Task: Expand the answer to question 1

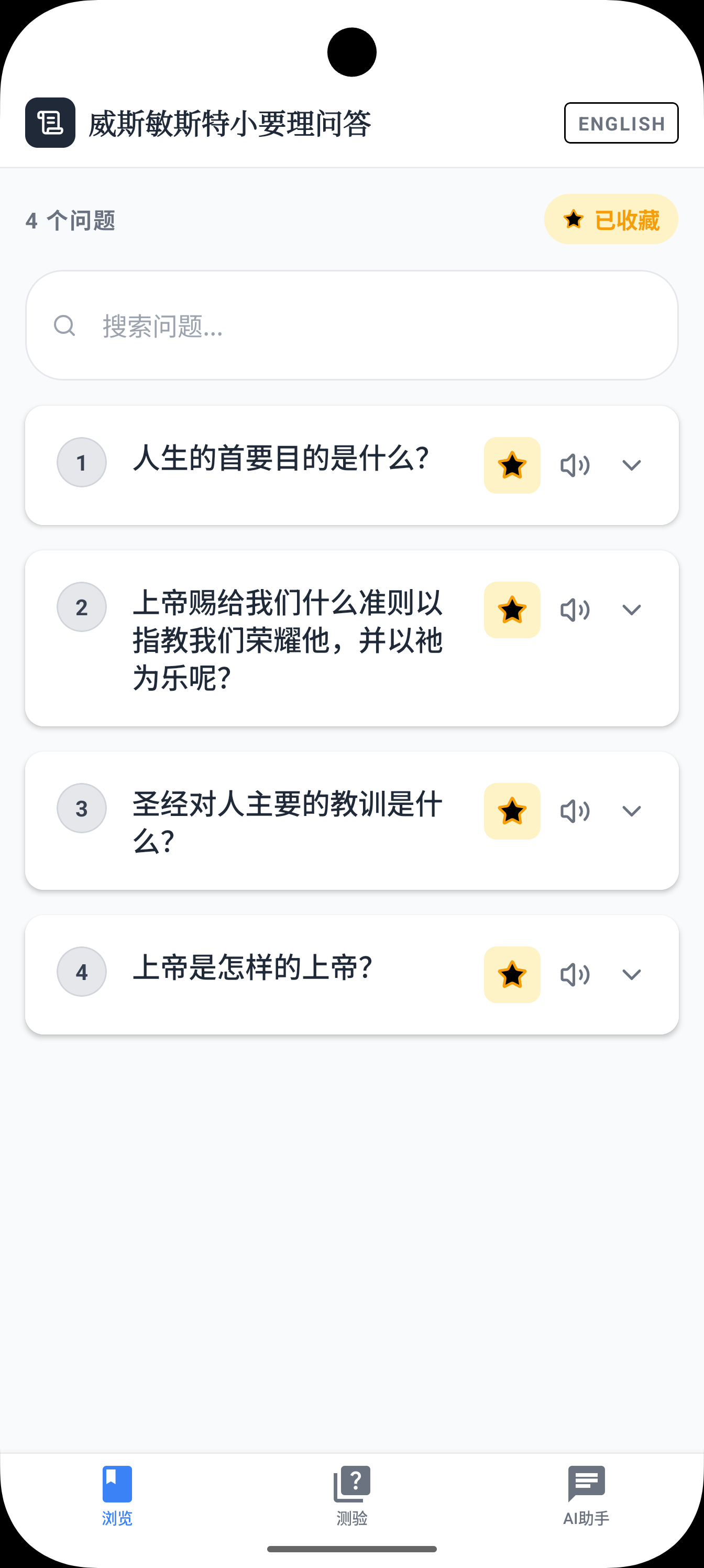Action: click(632, 465)
